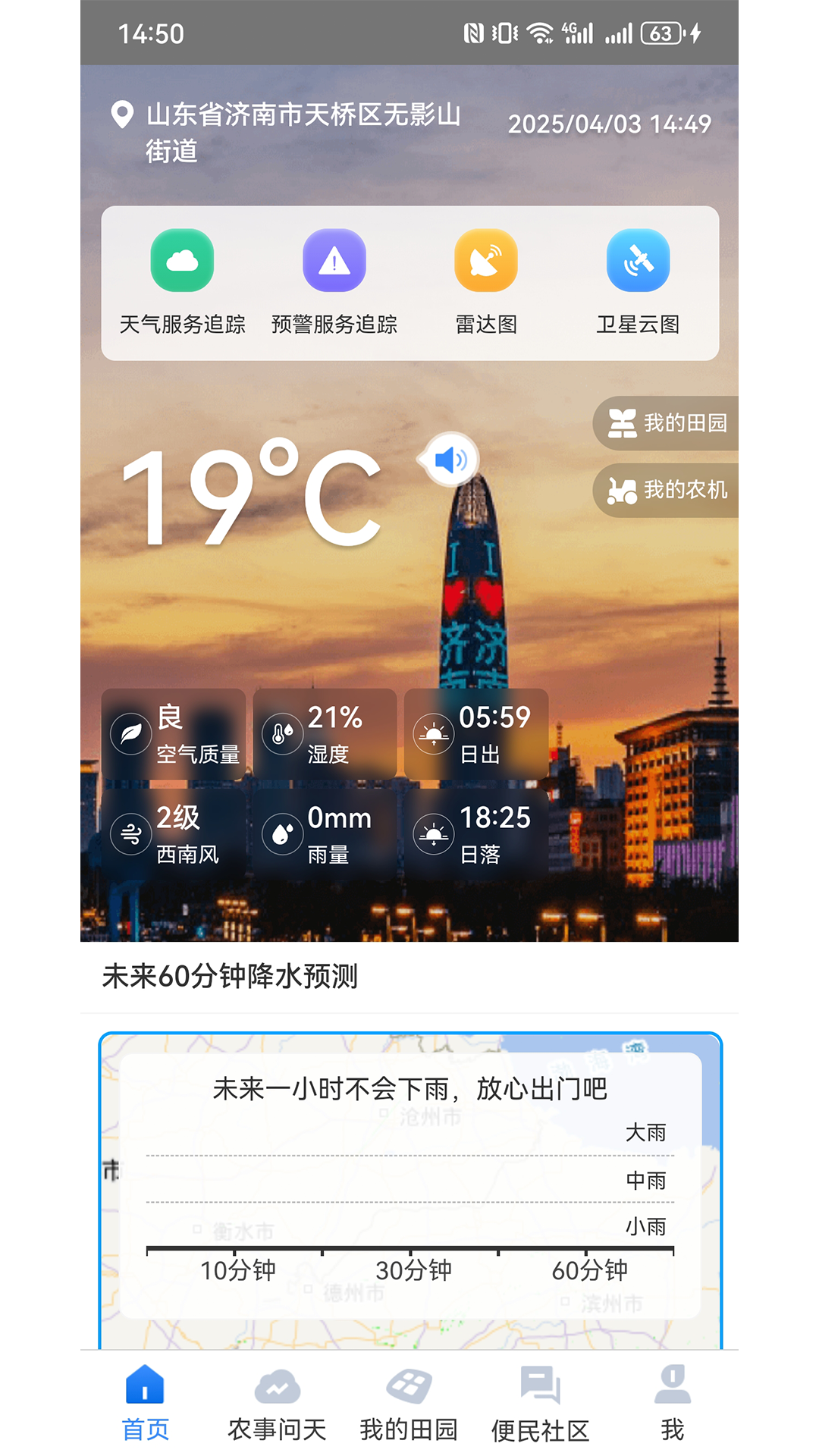Click the sunset icon next to 18:25

[x=434, y=834]
